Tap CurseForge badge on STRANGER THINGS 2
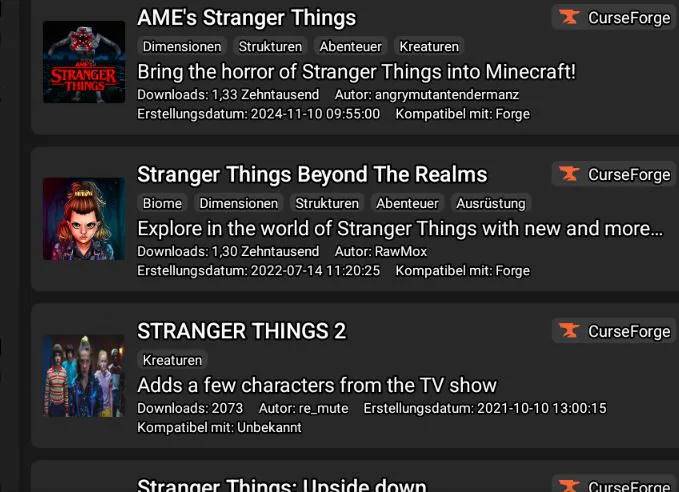 [614, 331]
